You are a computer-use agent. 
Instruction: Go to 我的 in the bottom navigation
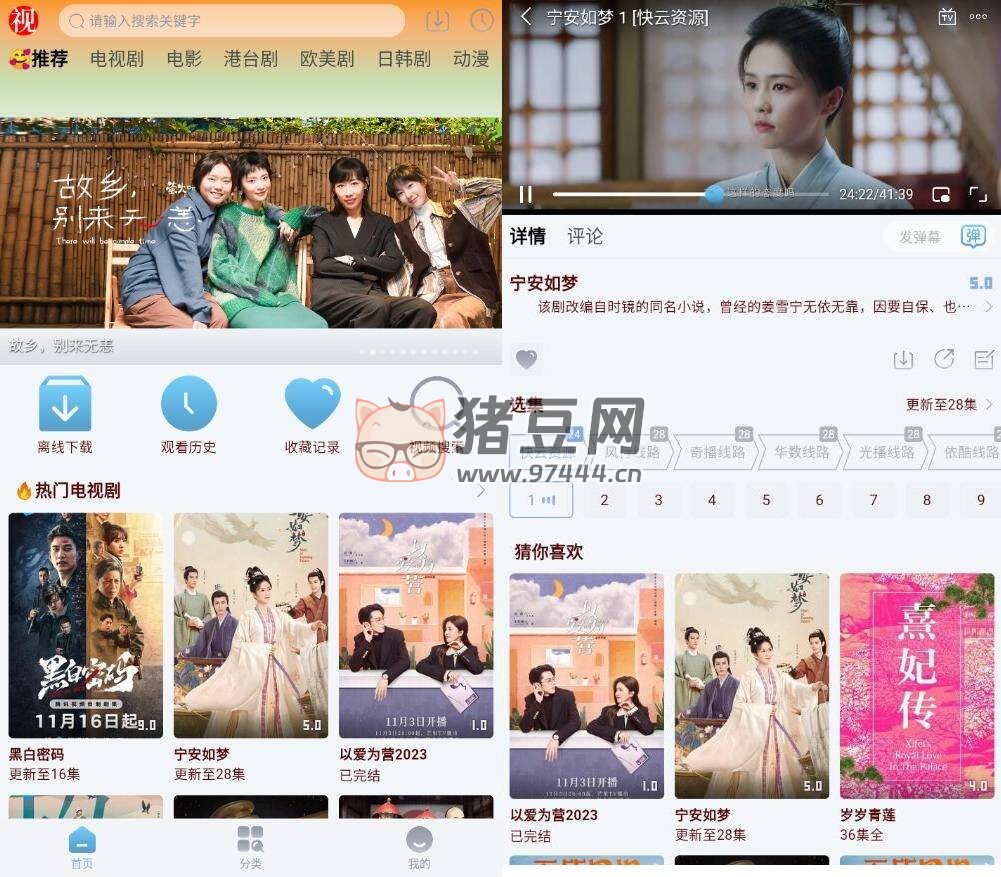pyautogui.click(x=419, y=846)
